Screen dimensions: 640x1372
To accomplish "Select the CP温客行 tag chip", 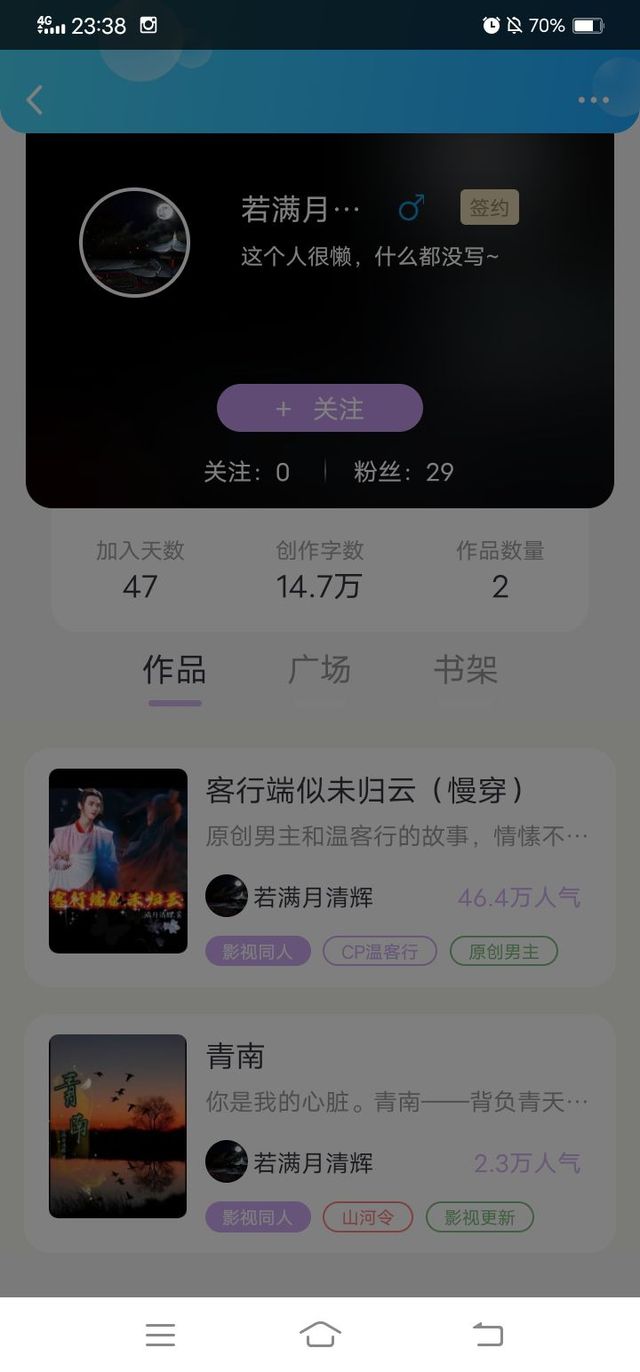I will [x=379, y=951].
